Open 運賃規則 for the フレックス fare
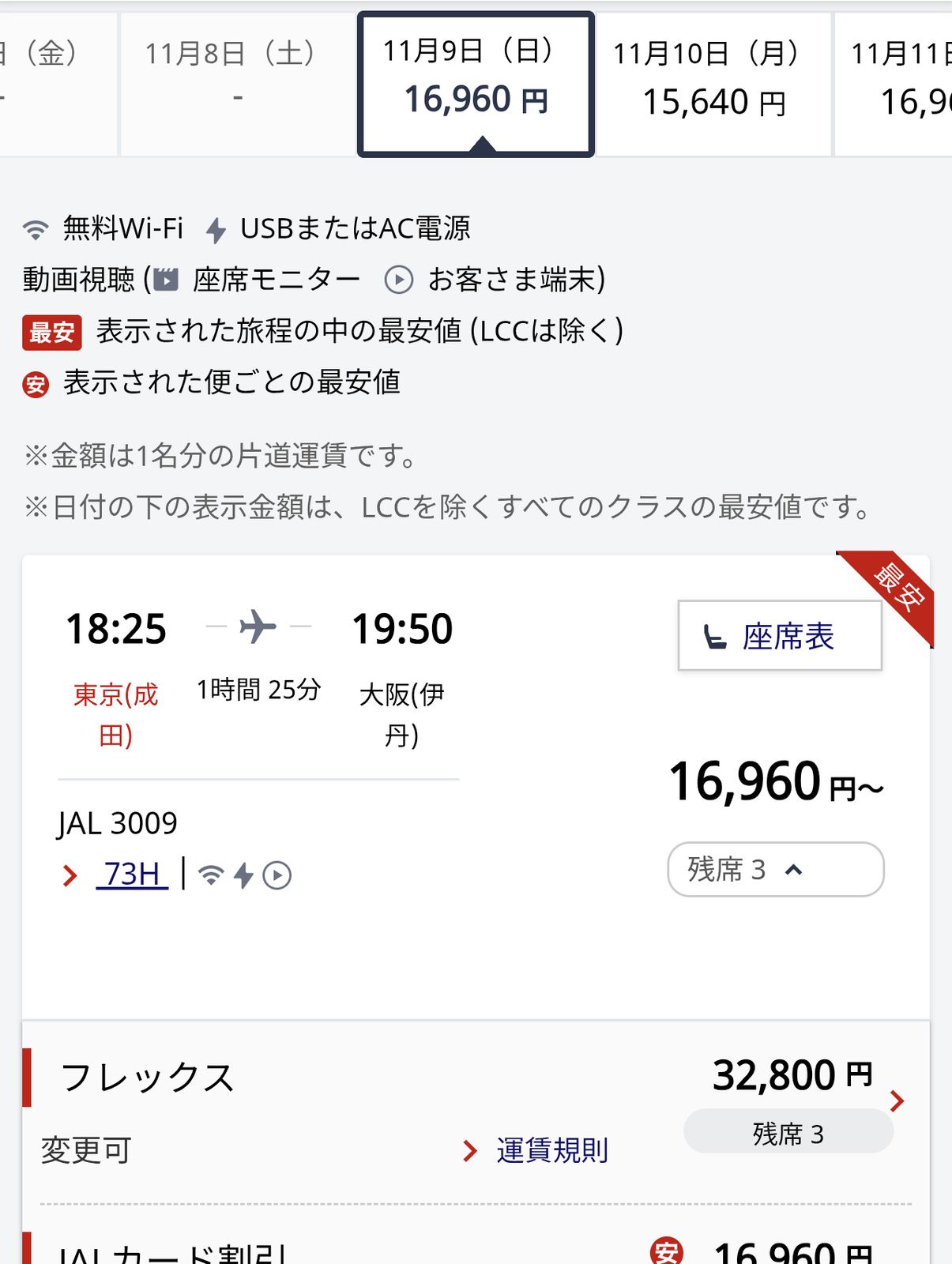The width and height of the screenshot is (952, 1264). pyautogui.click(x=551, y=1150)
